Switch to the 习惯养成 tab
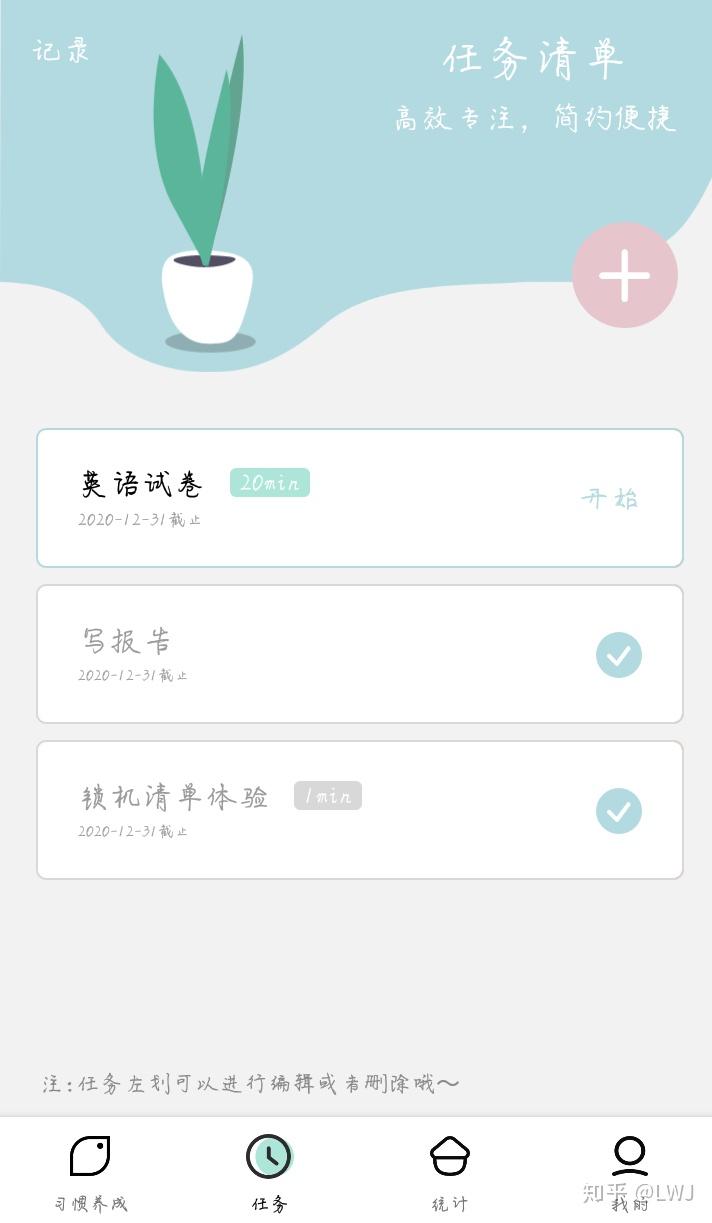 [x=90, y=1174]
